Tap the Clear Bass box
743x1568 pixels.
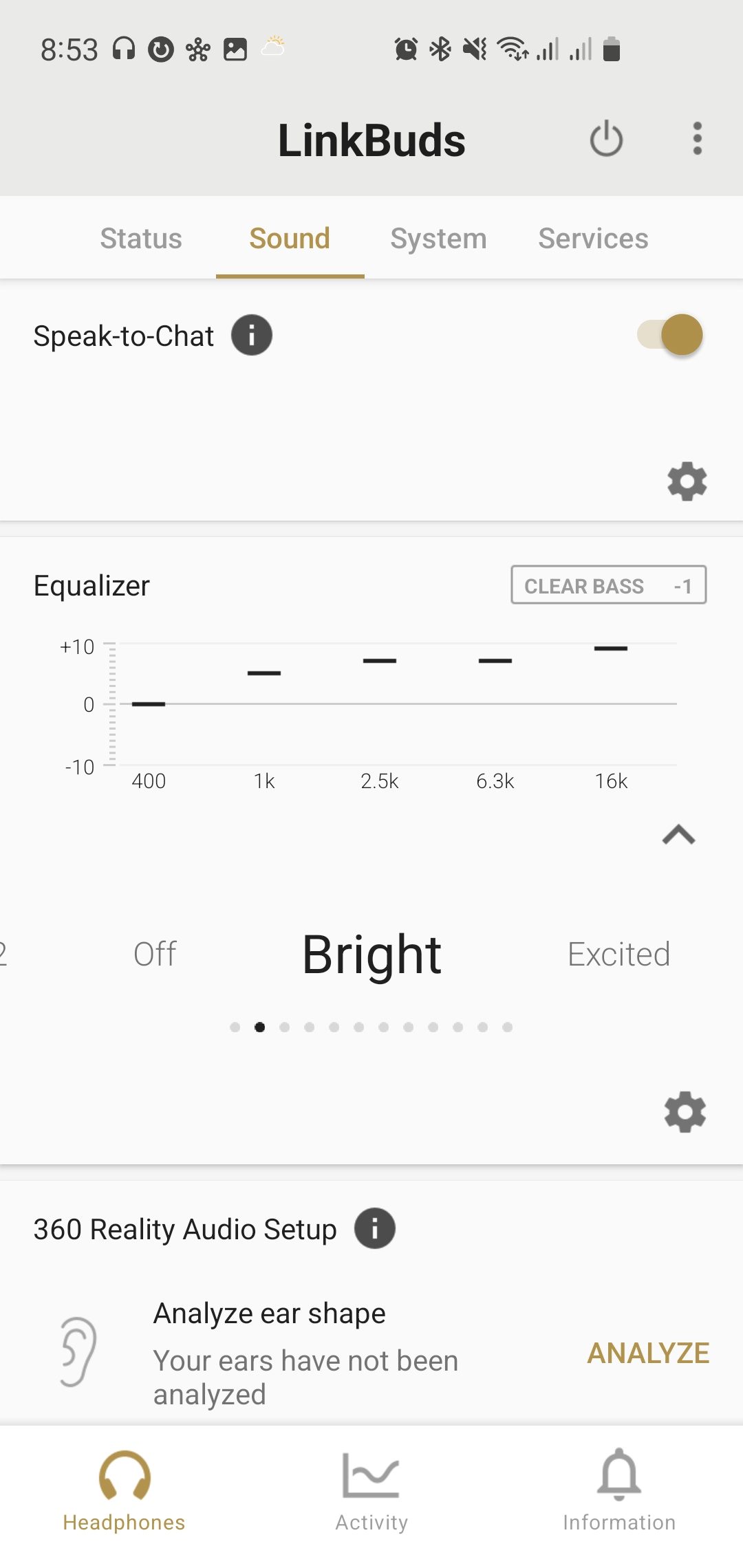pyautogui.click(x=608, y=585)
